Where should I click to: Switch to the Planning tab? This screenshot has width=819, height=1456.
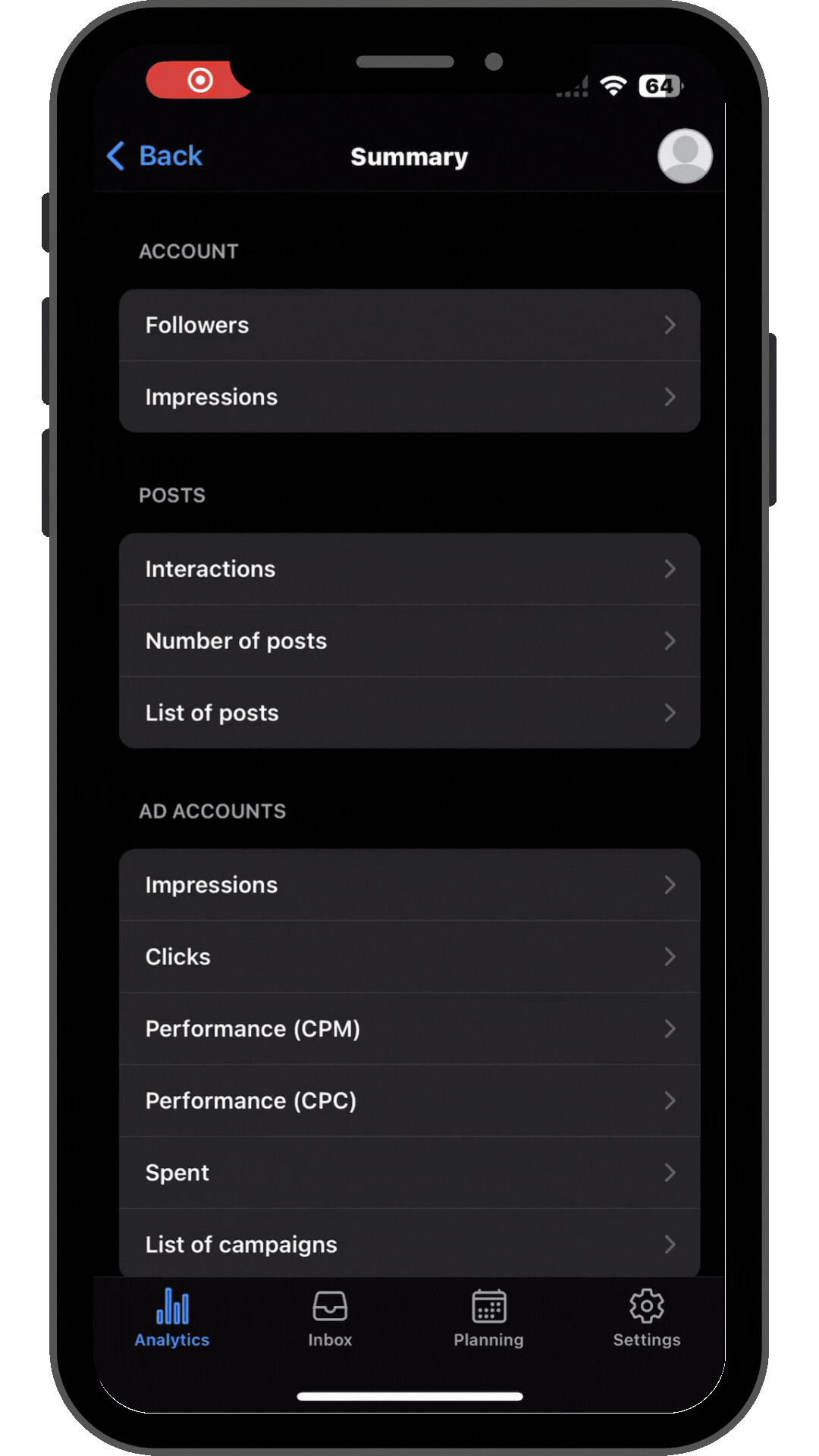[x=488, y=1319]
